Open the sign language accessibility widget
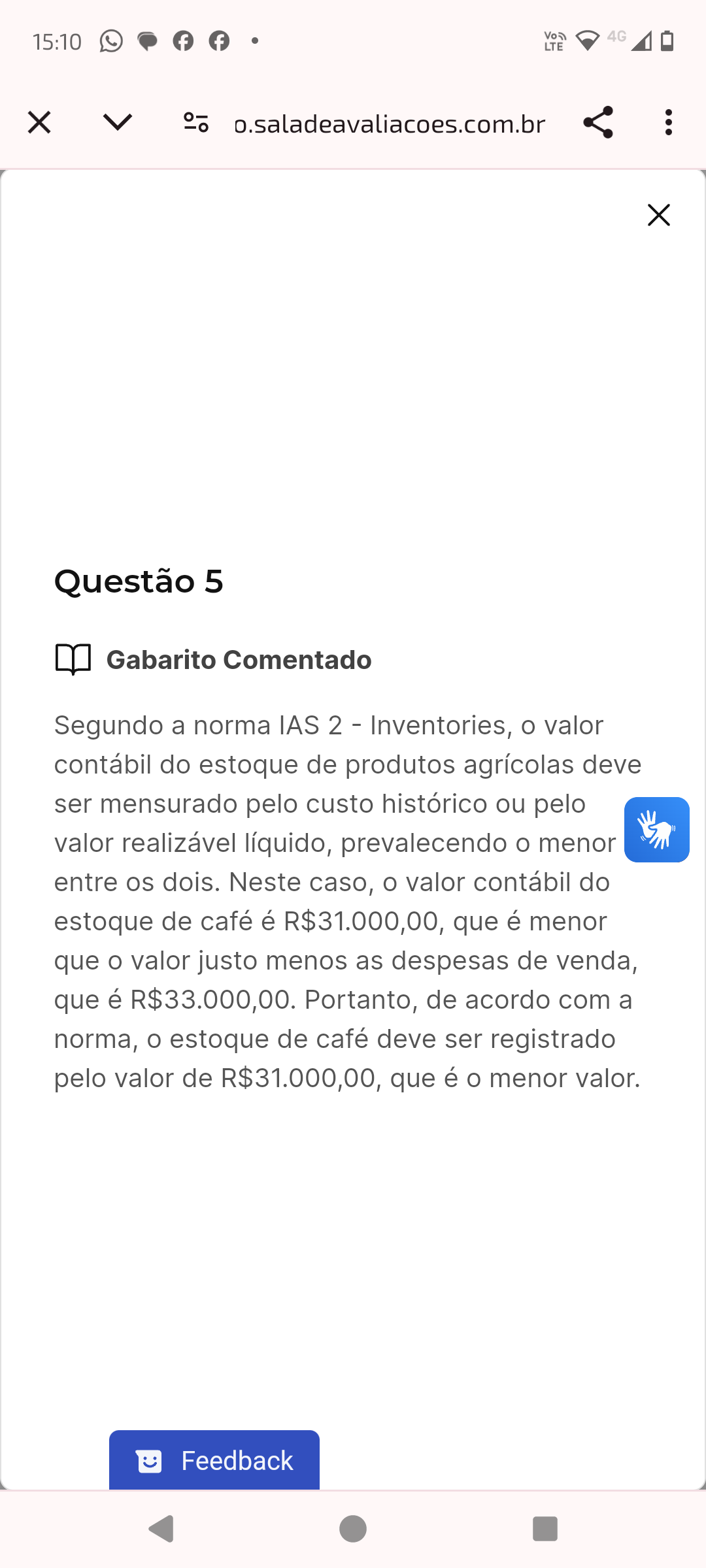The height and width of the screenshot is (1568, 706). click(656, 830)
